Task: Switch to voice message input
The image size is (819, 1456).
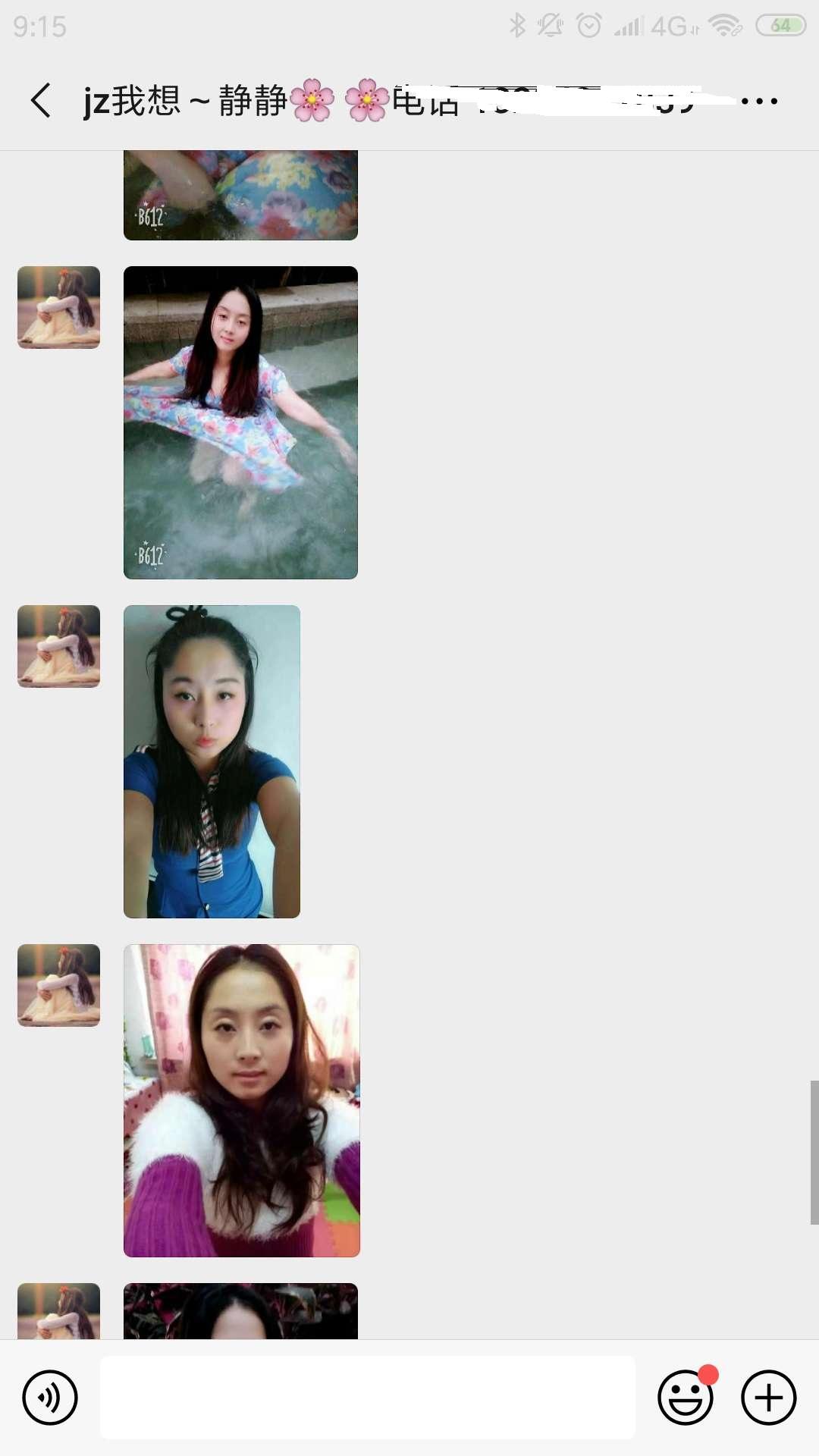Action: click(x=50, y=1398)
